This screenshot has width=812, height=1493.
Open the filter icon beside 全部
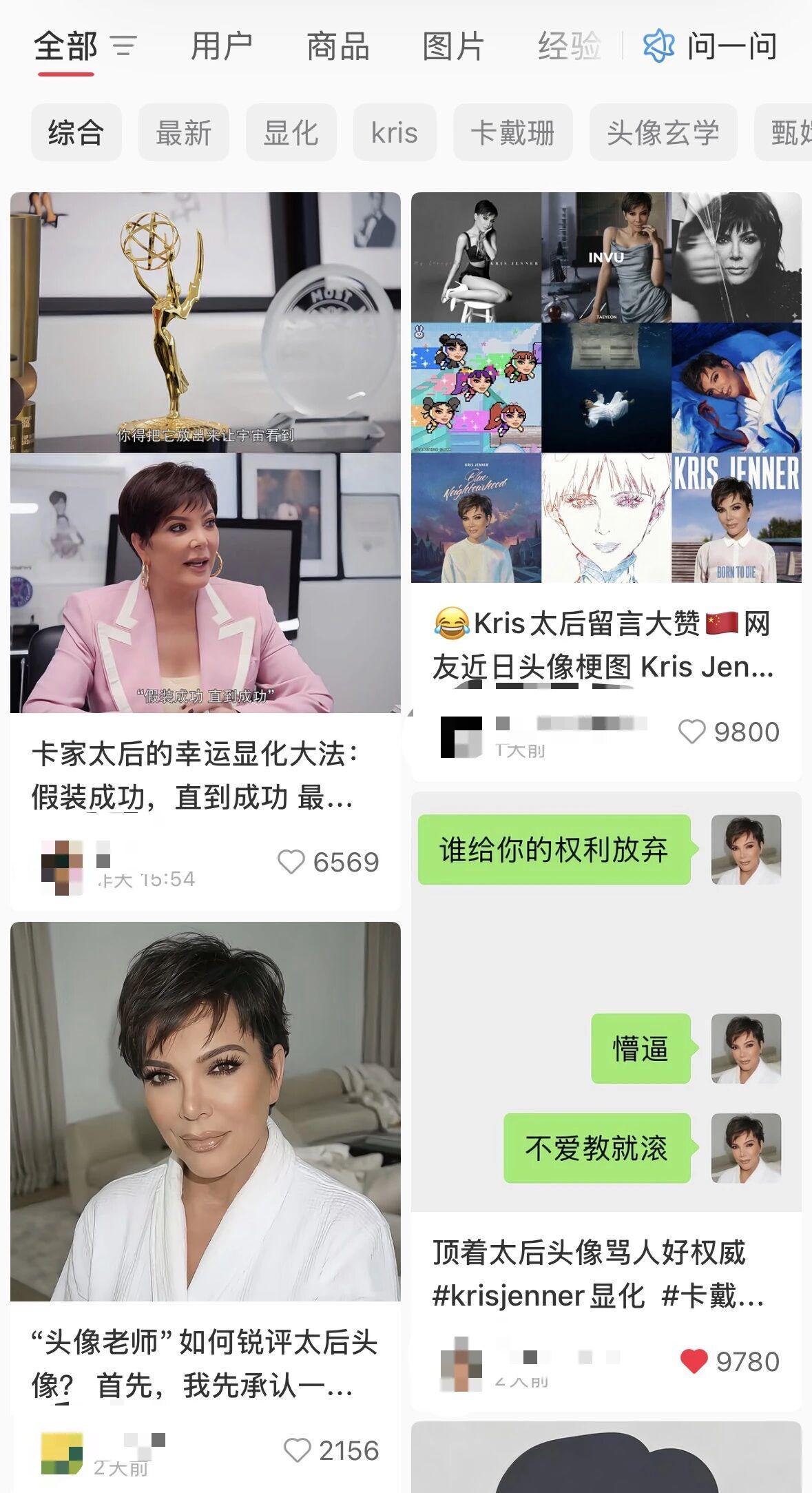(125, 46)
